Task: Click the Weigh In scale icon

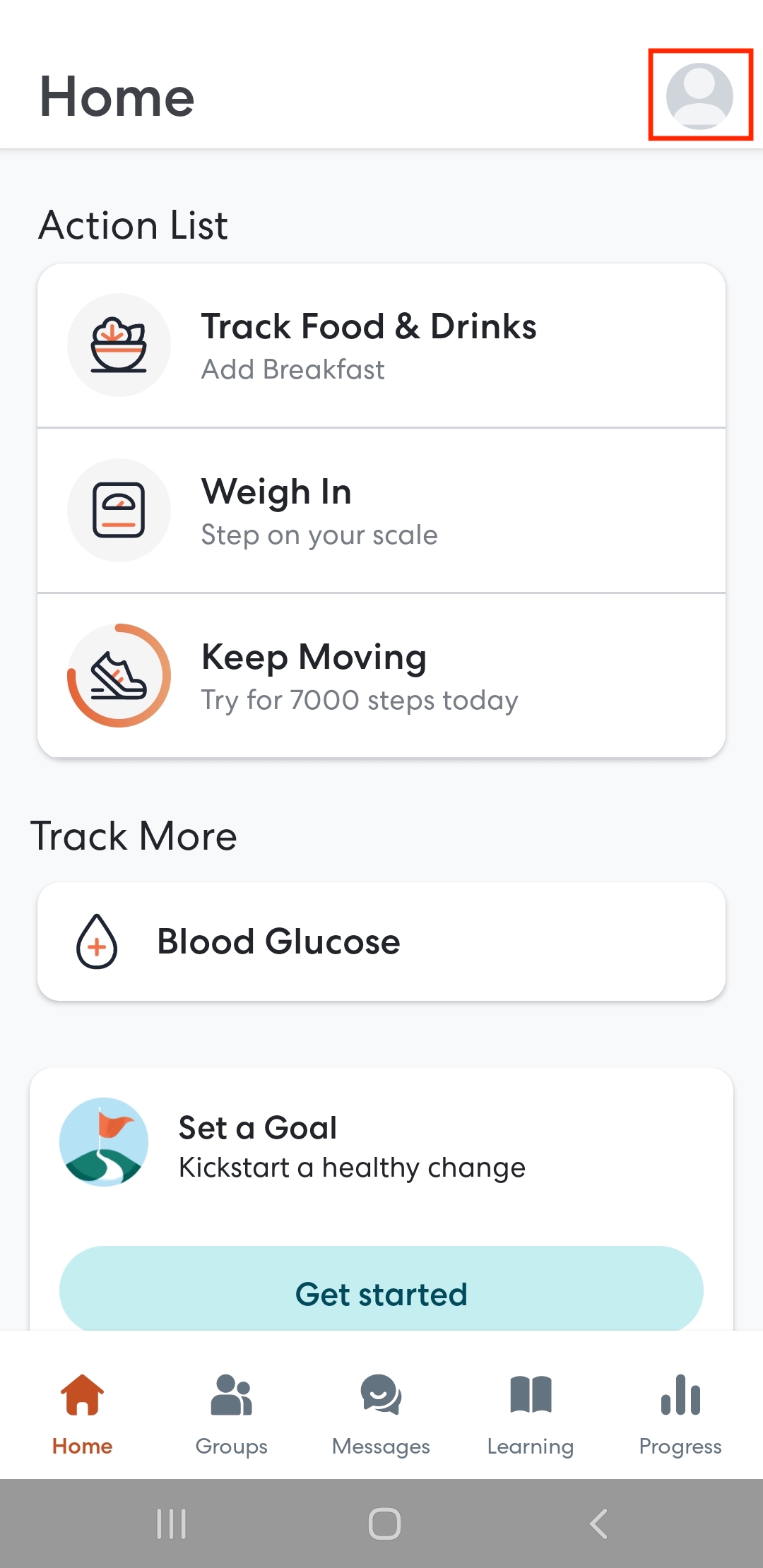Action: click(119, 510)
